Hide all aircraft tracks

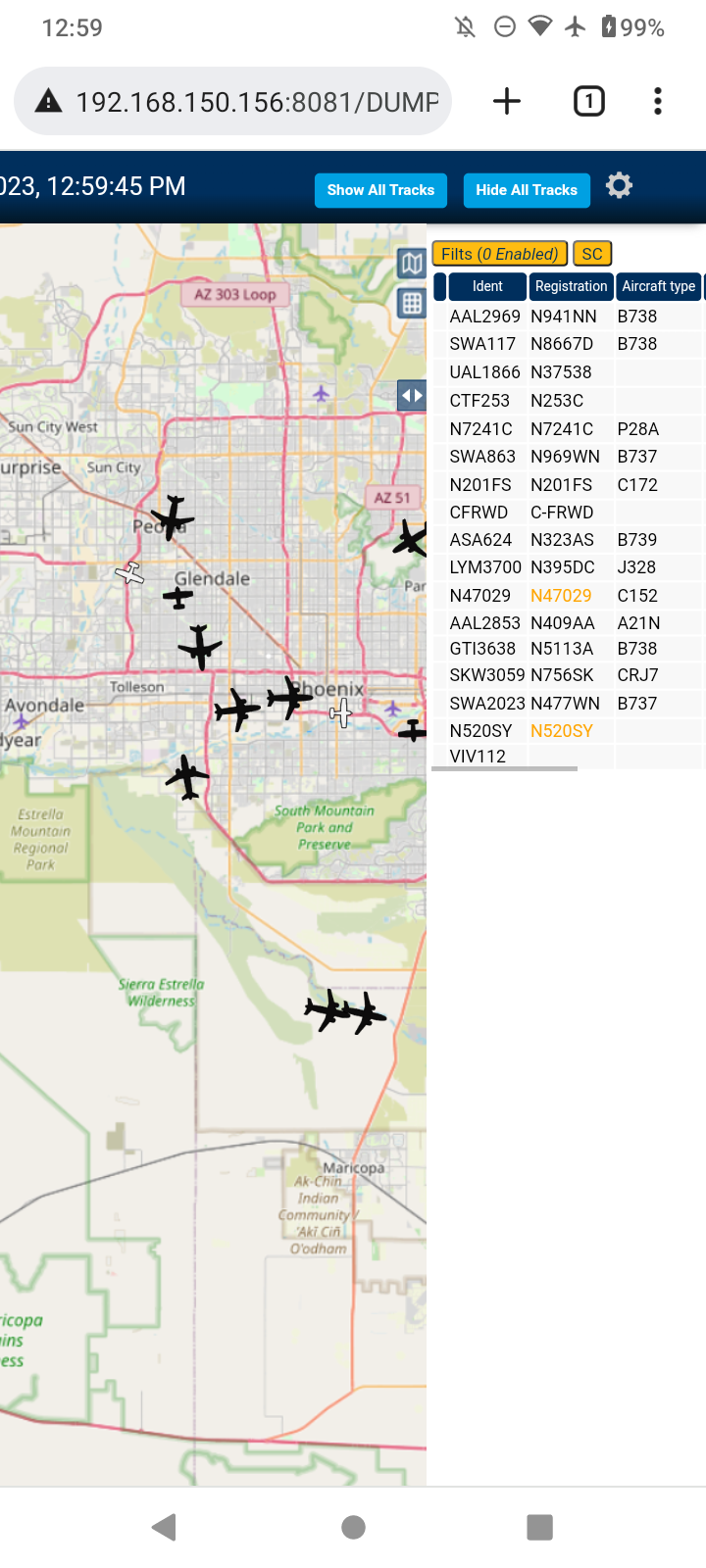[x=527, y=190]
